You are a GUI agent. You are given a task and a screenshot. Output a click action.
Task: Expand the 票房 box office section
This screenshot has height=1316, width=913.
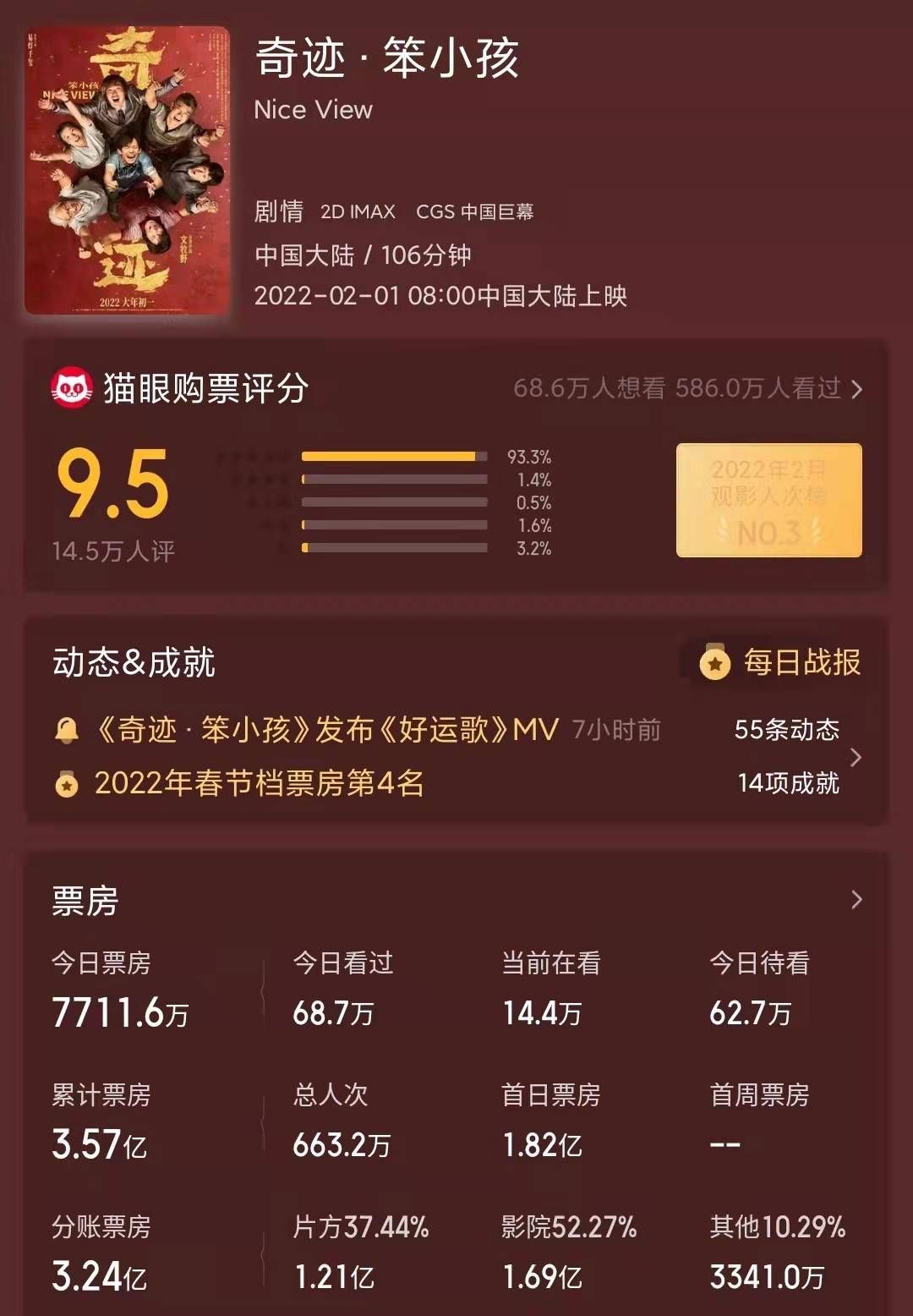[856, 900]
